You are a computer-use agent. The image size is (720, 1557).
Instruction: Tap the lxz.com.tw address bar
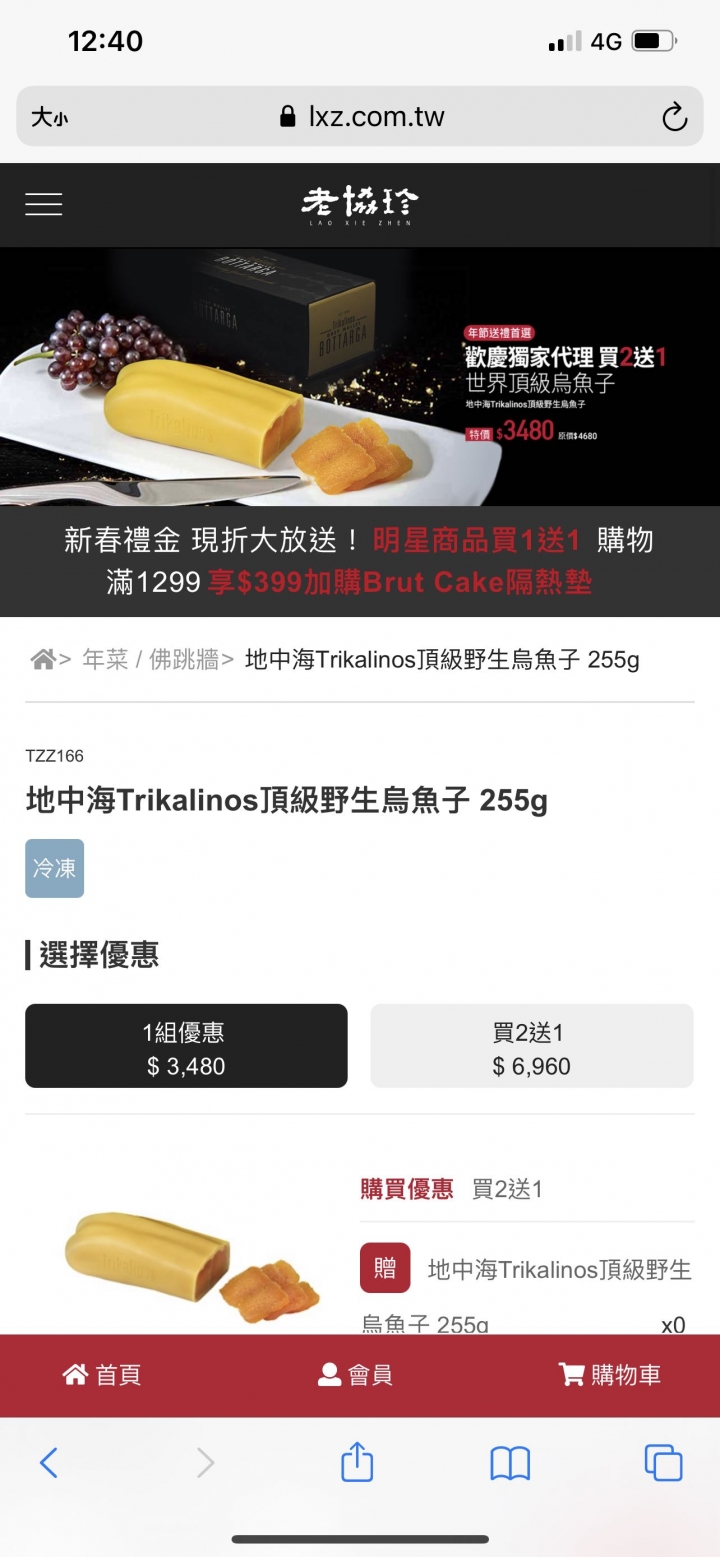[362, 117]
